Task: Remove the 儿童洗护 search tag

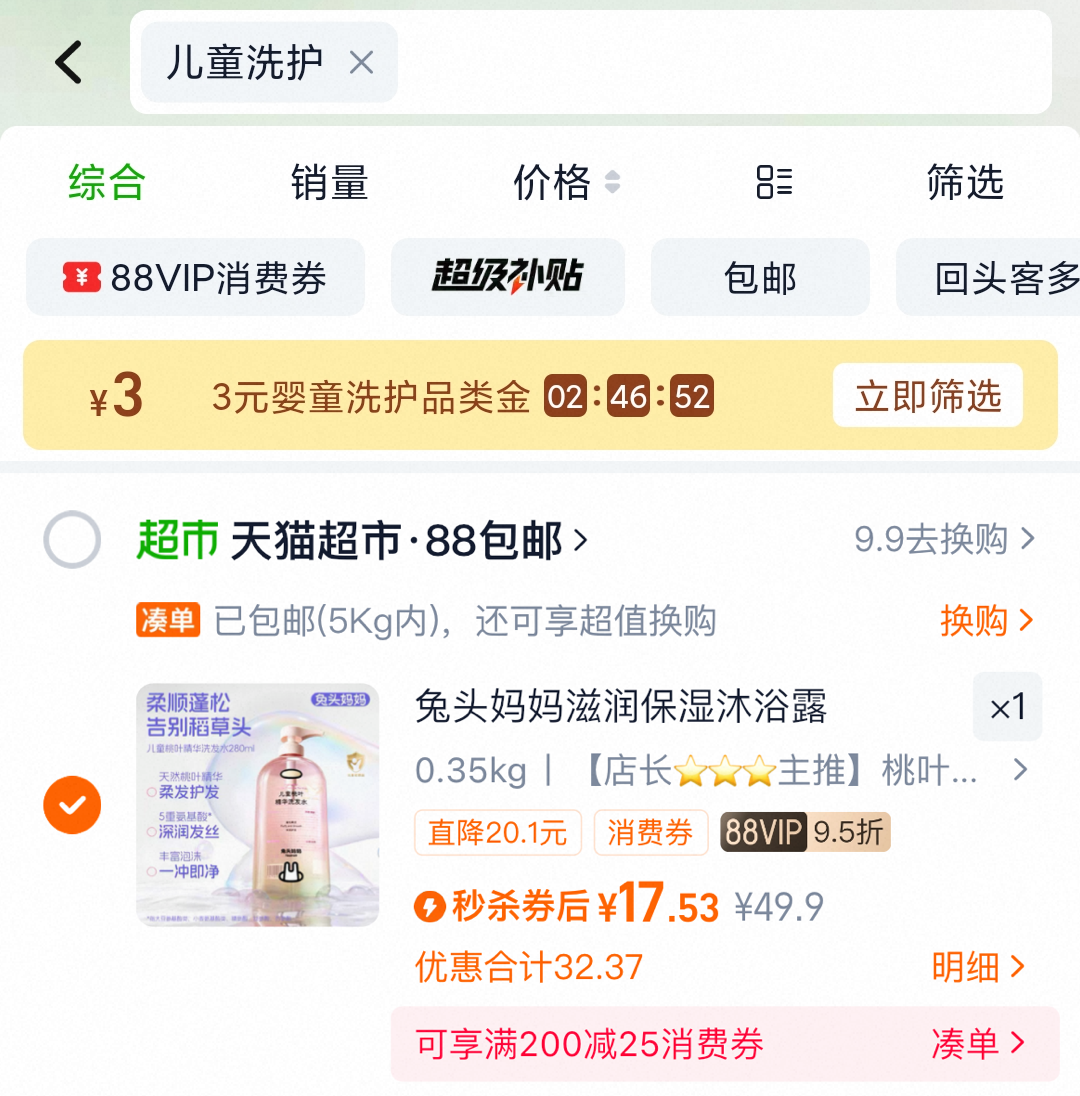Action: click(x=361, y=63)
